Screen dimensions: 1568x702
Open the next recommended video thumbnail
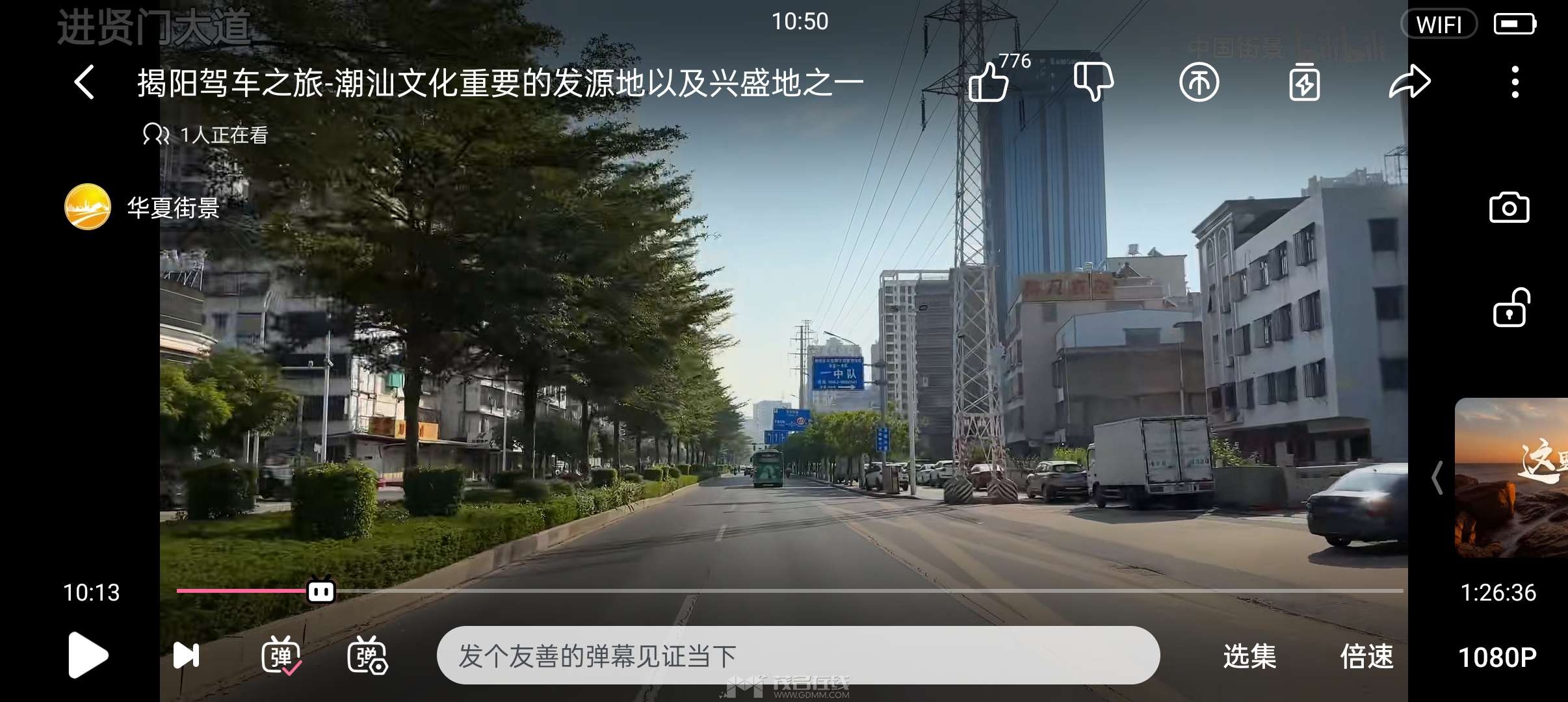[x=1511, y=478]
